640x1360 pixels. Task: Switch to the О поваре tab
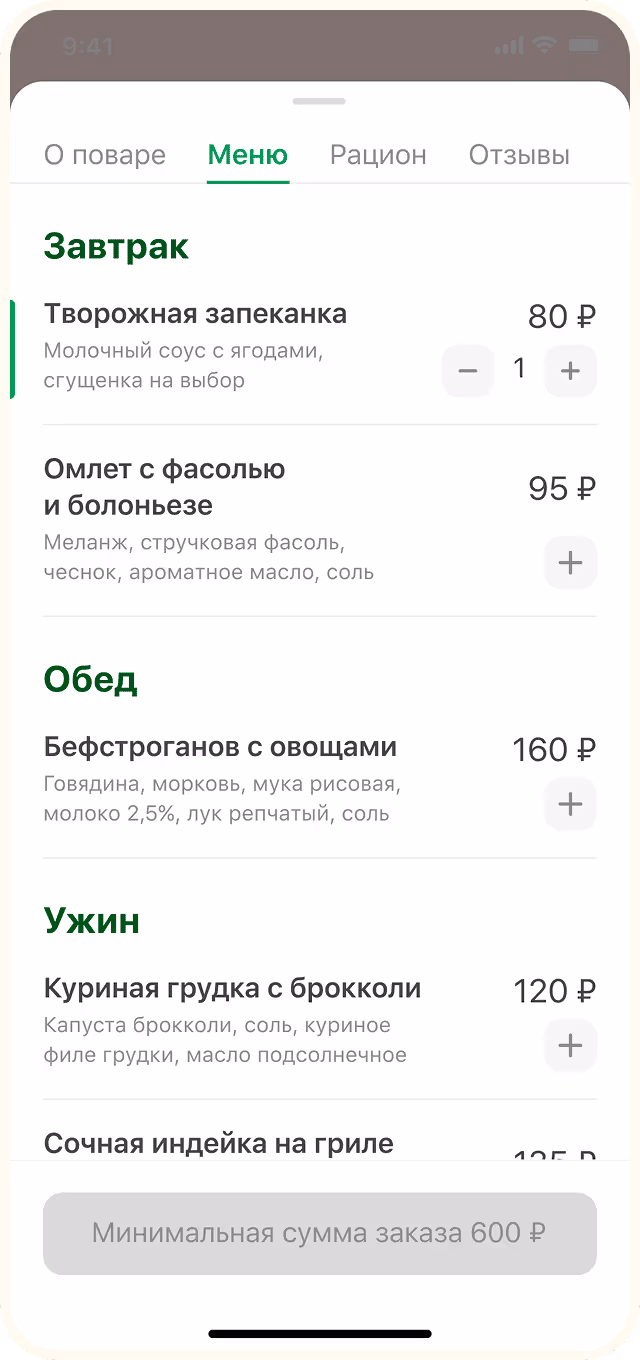(105, 156)
